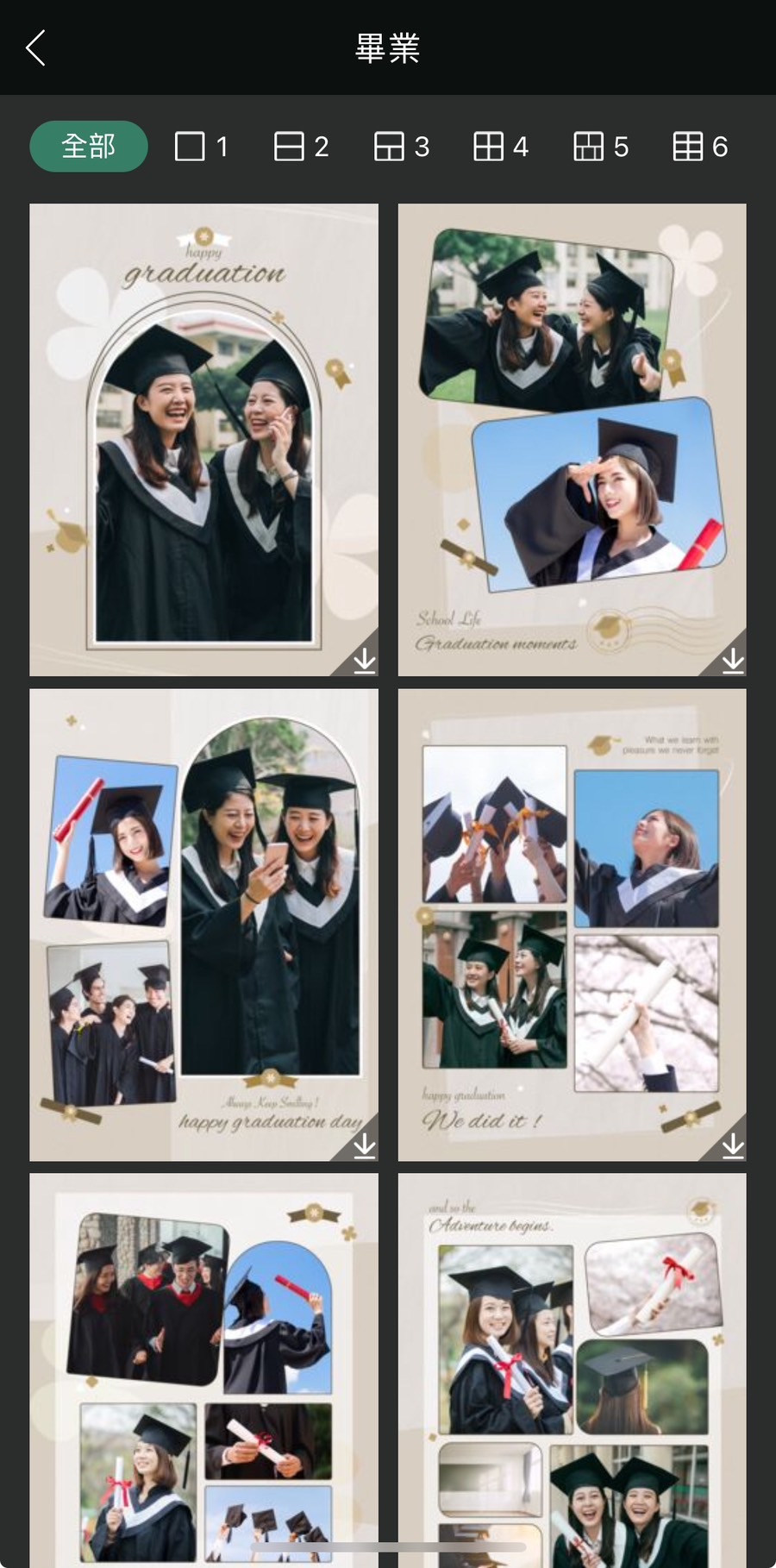This screenshot has width=776, height=1568.
Task: Open the 'School Life Graduation moments' template
Action: click(572, 440)
